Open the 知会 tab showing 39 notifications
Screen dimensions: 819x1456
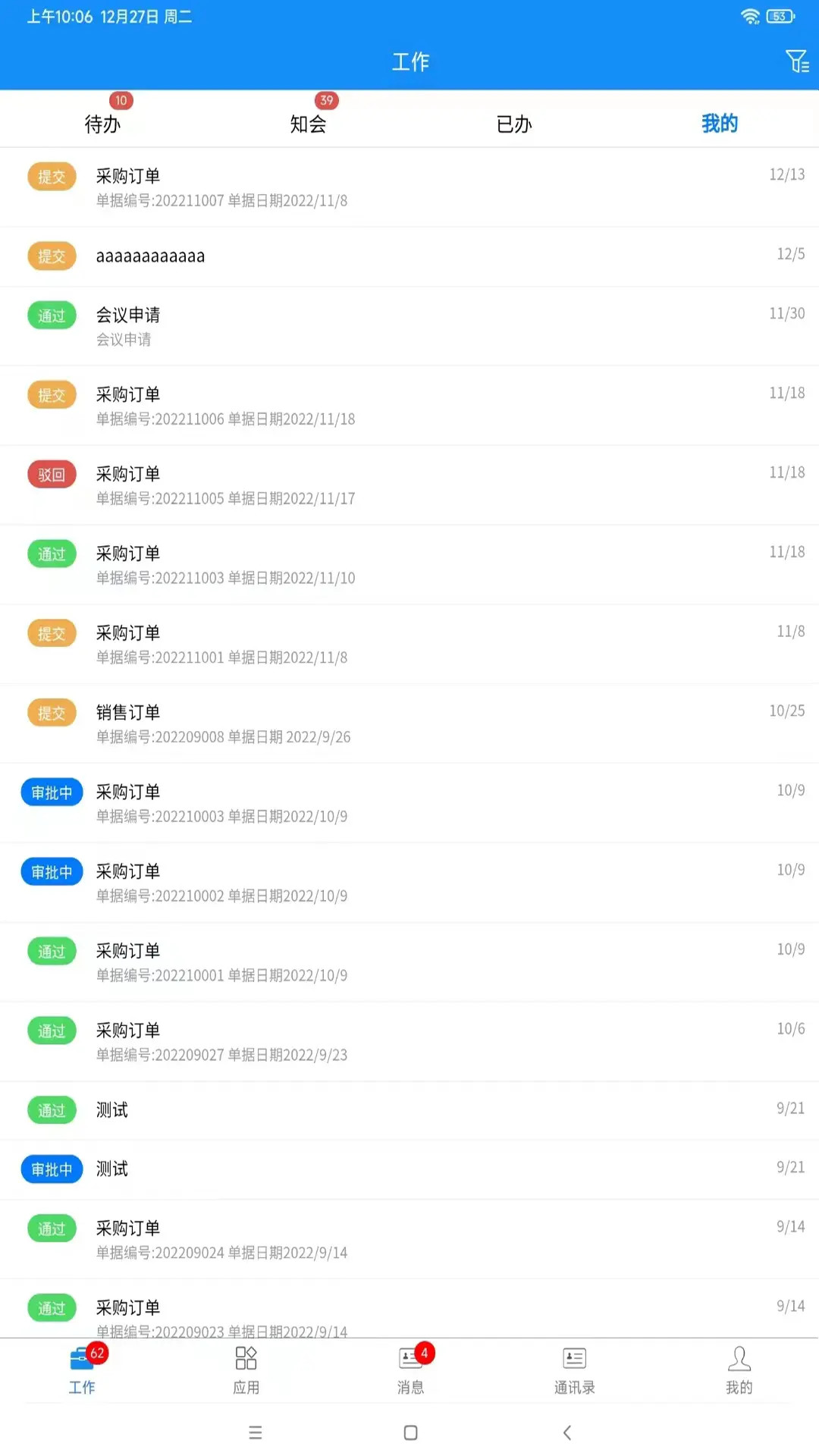[307, 124]
